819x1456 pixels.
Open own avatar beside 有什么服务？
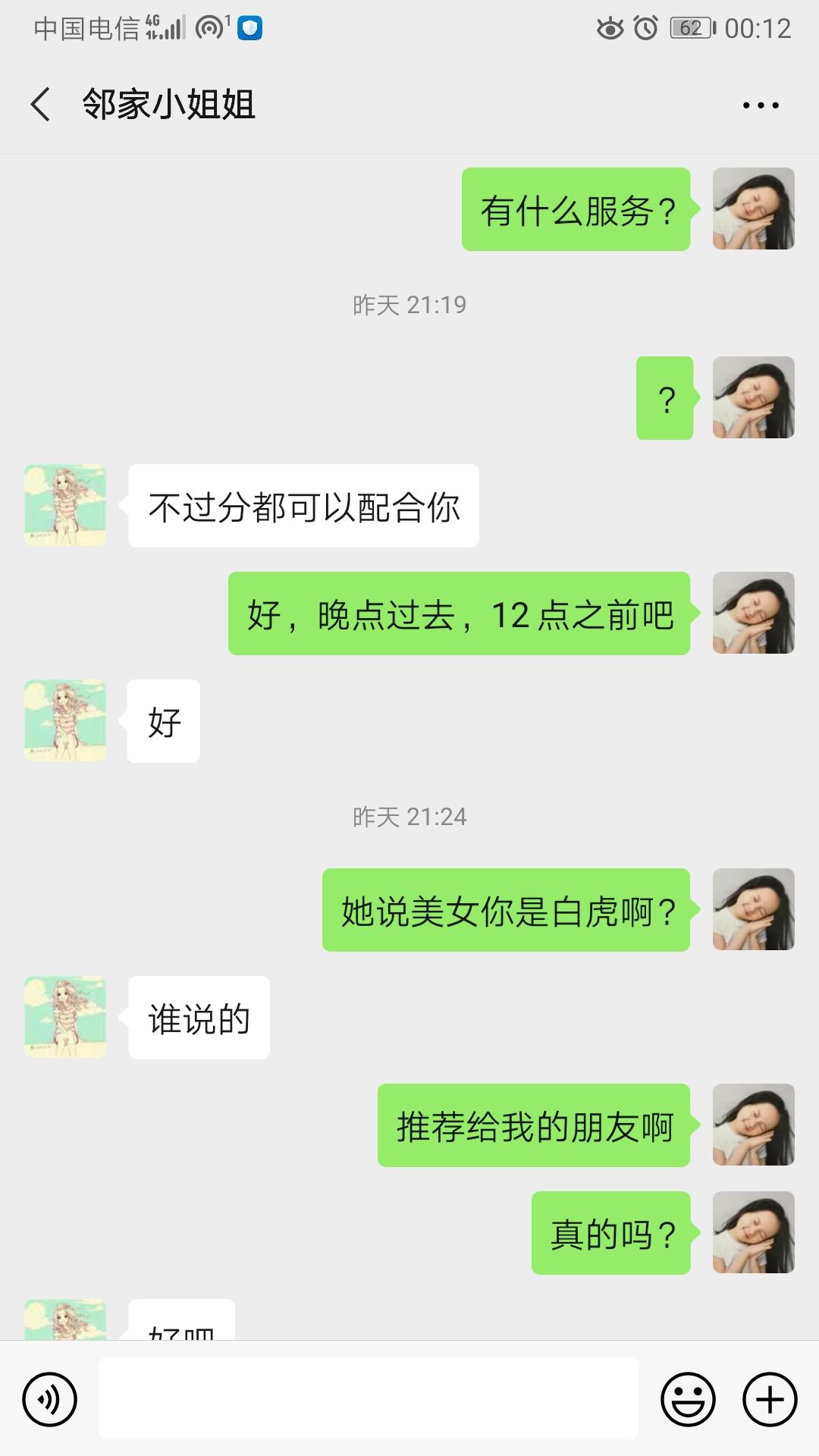[x=753, y=209]
